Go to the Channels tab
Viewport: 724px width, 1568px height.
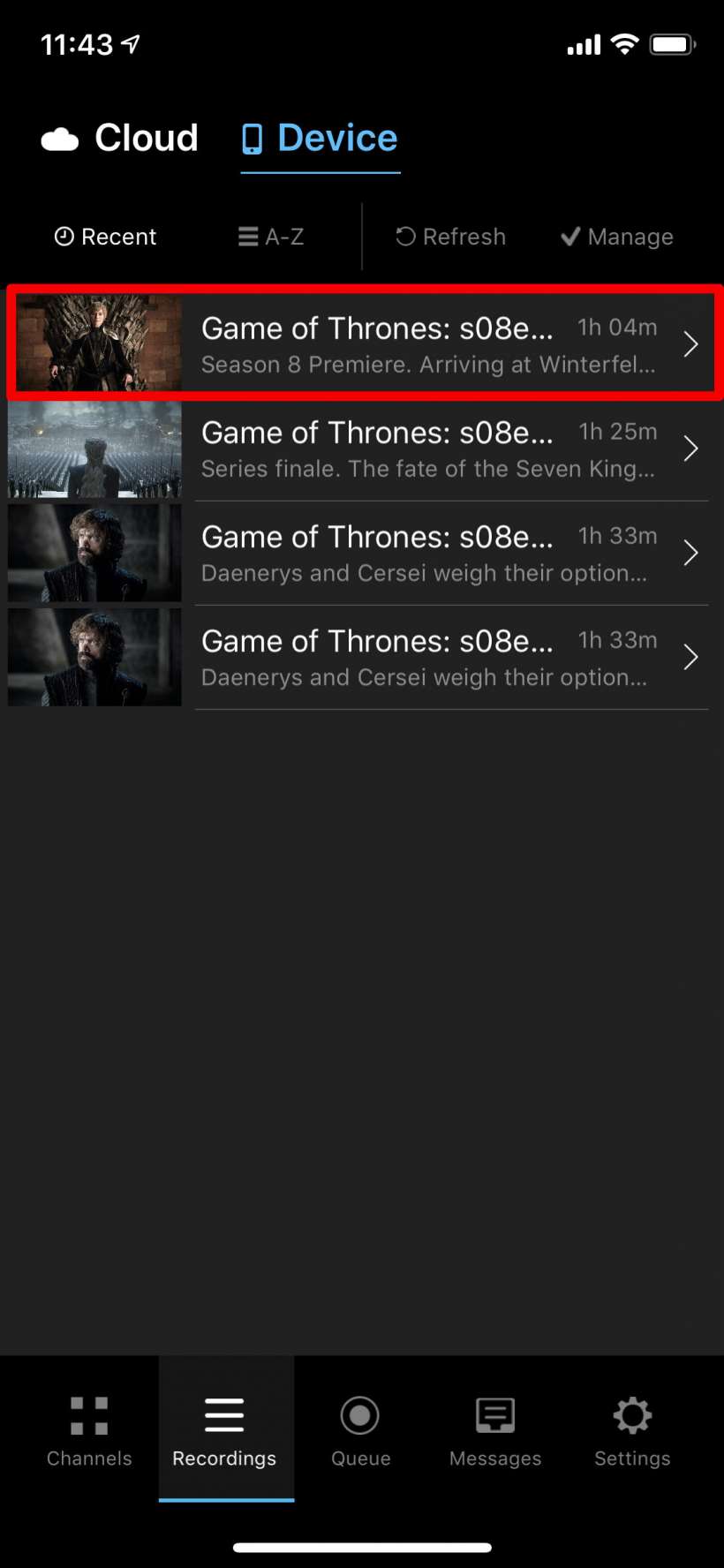(x=89, y=1430)
